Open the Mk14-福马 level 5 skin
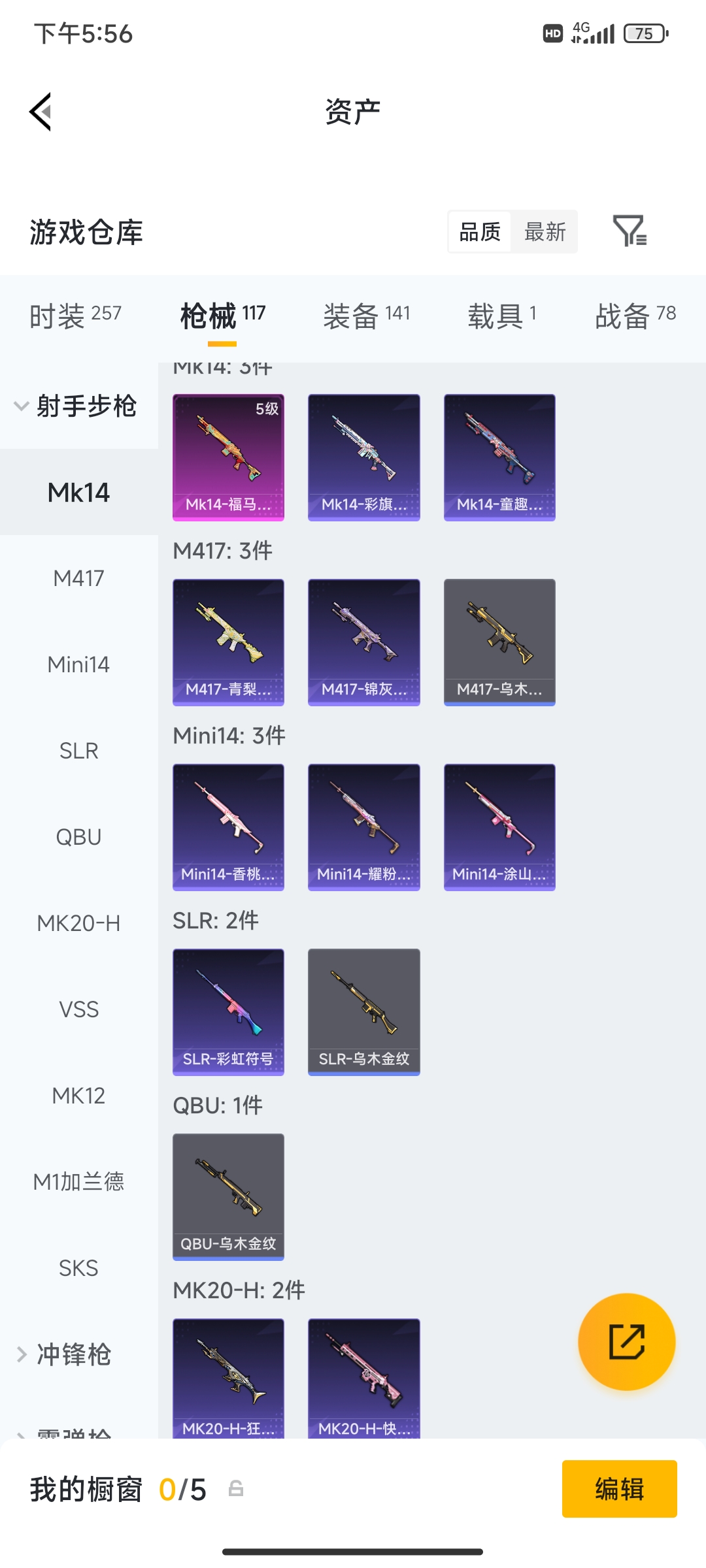This screenshot has width=706, height=1568. pyautogui.click(x=228, y=457)
